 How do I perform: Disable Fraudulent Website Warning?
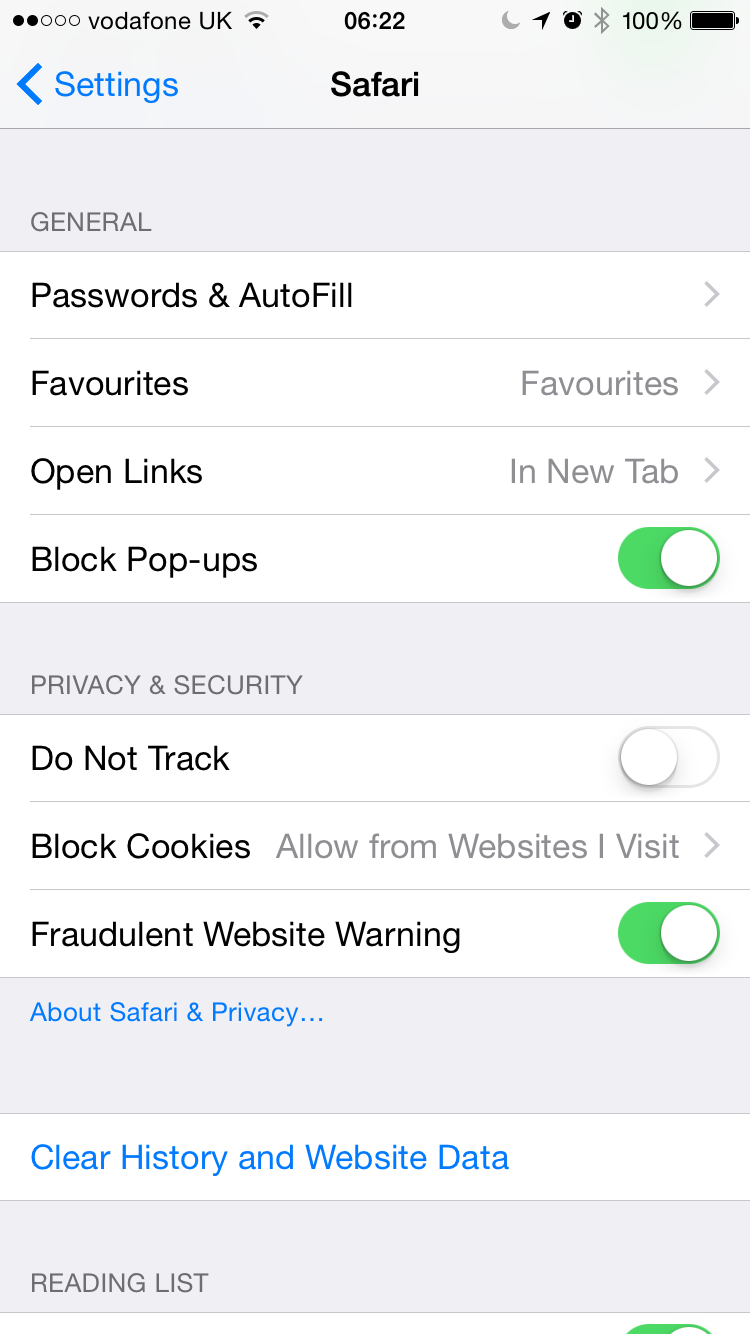pyautogui.click(x=669, y=934)
